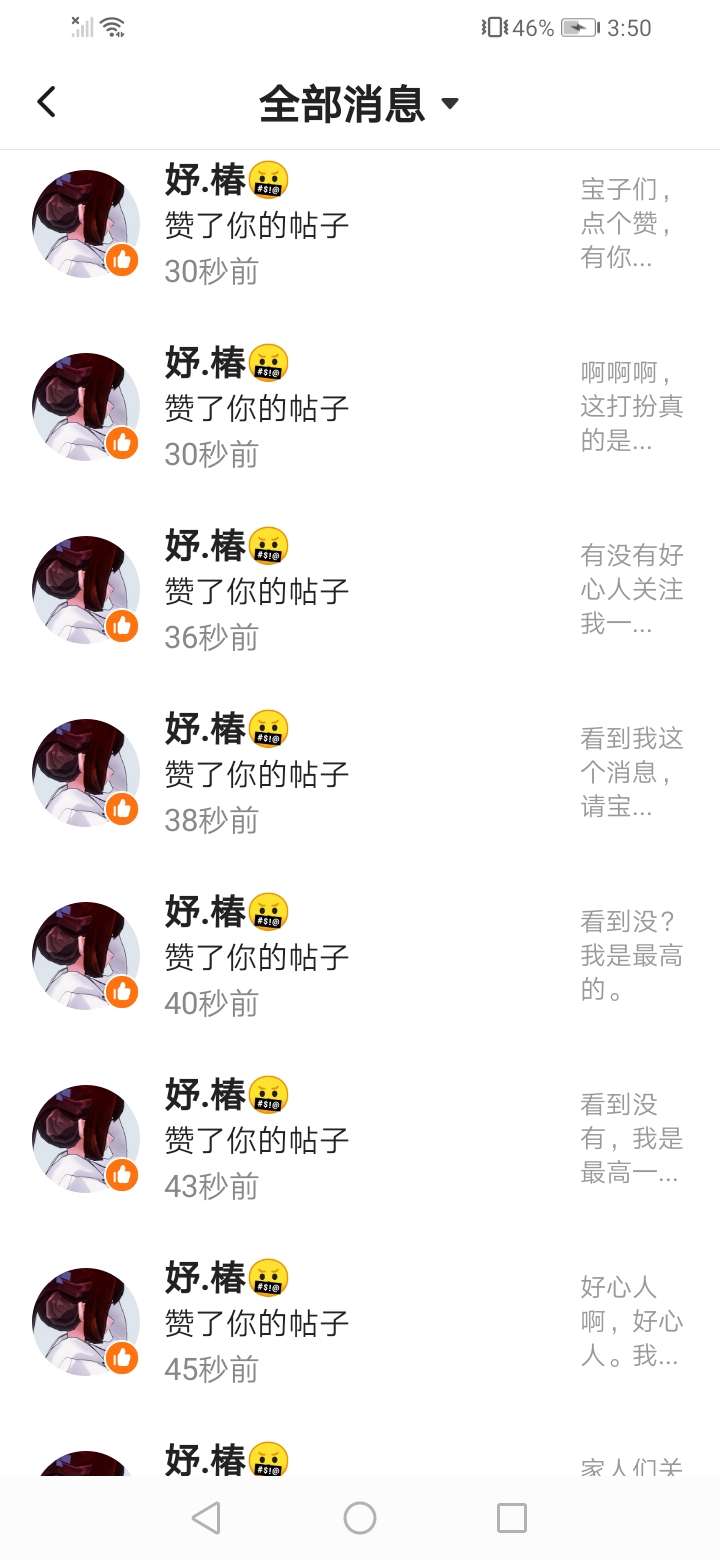Open the like notification sent 38秒前
Viewport: 720px width, 1560px height.
[360, 773]
